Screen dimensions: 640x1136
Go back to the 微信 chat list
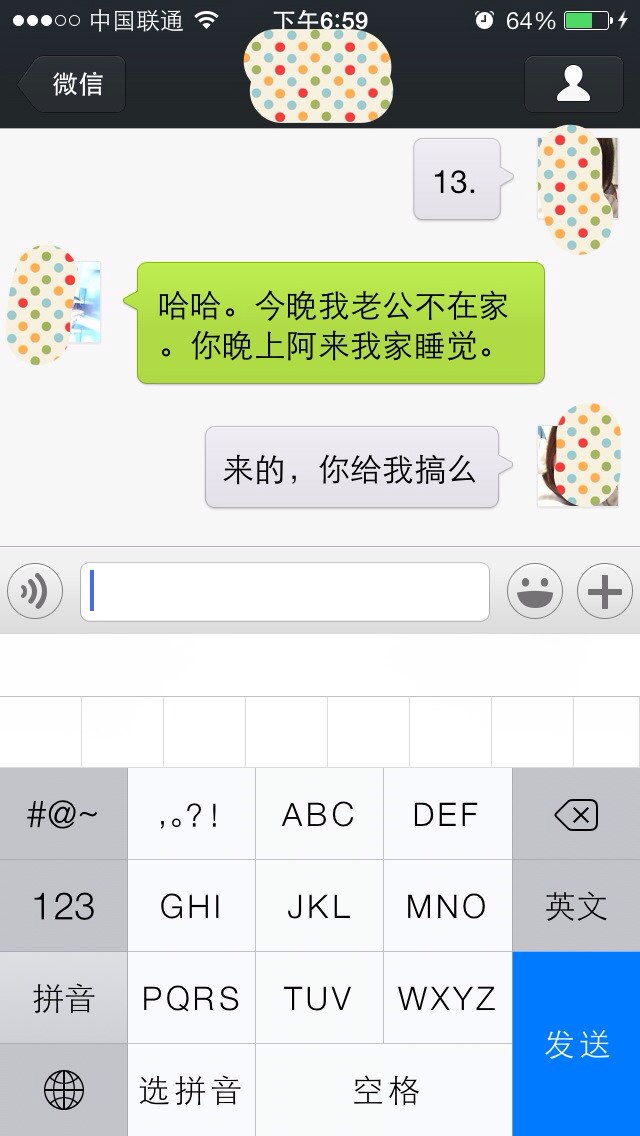click(x=72, y=84)
